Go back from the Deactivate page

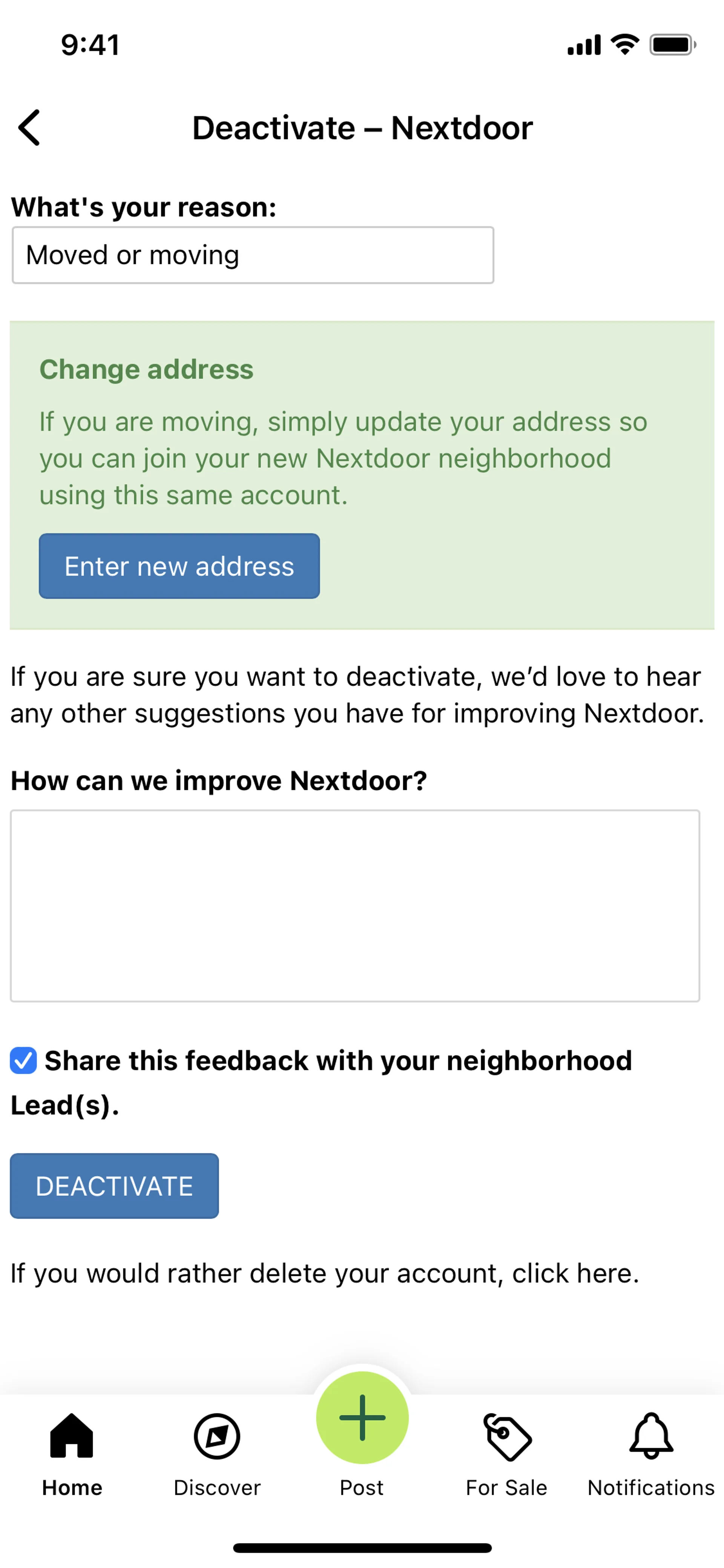[29, 128]
